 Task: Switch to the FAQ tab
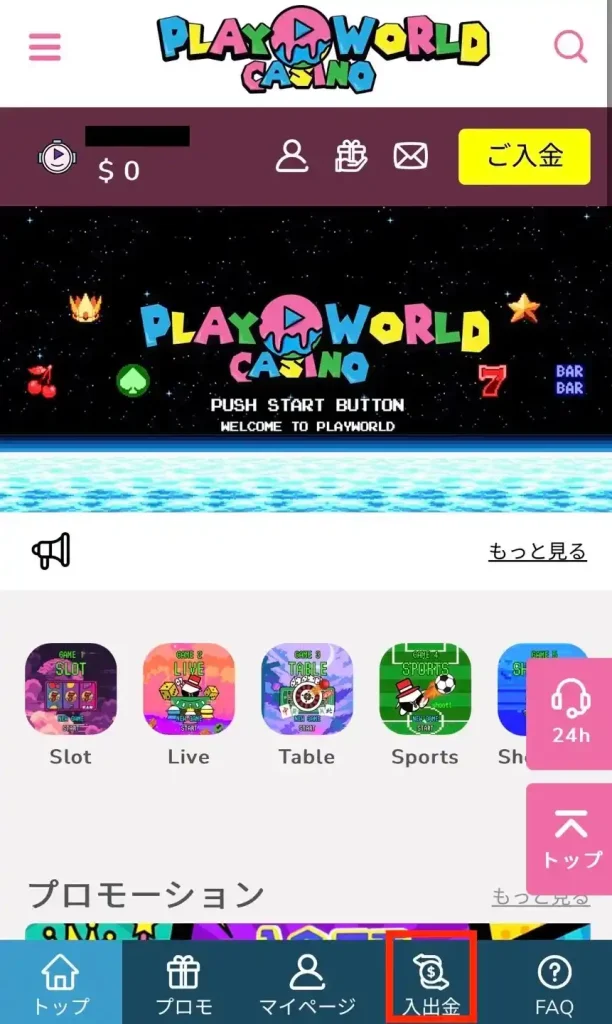554,983
